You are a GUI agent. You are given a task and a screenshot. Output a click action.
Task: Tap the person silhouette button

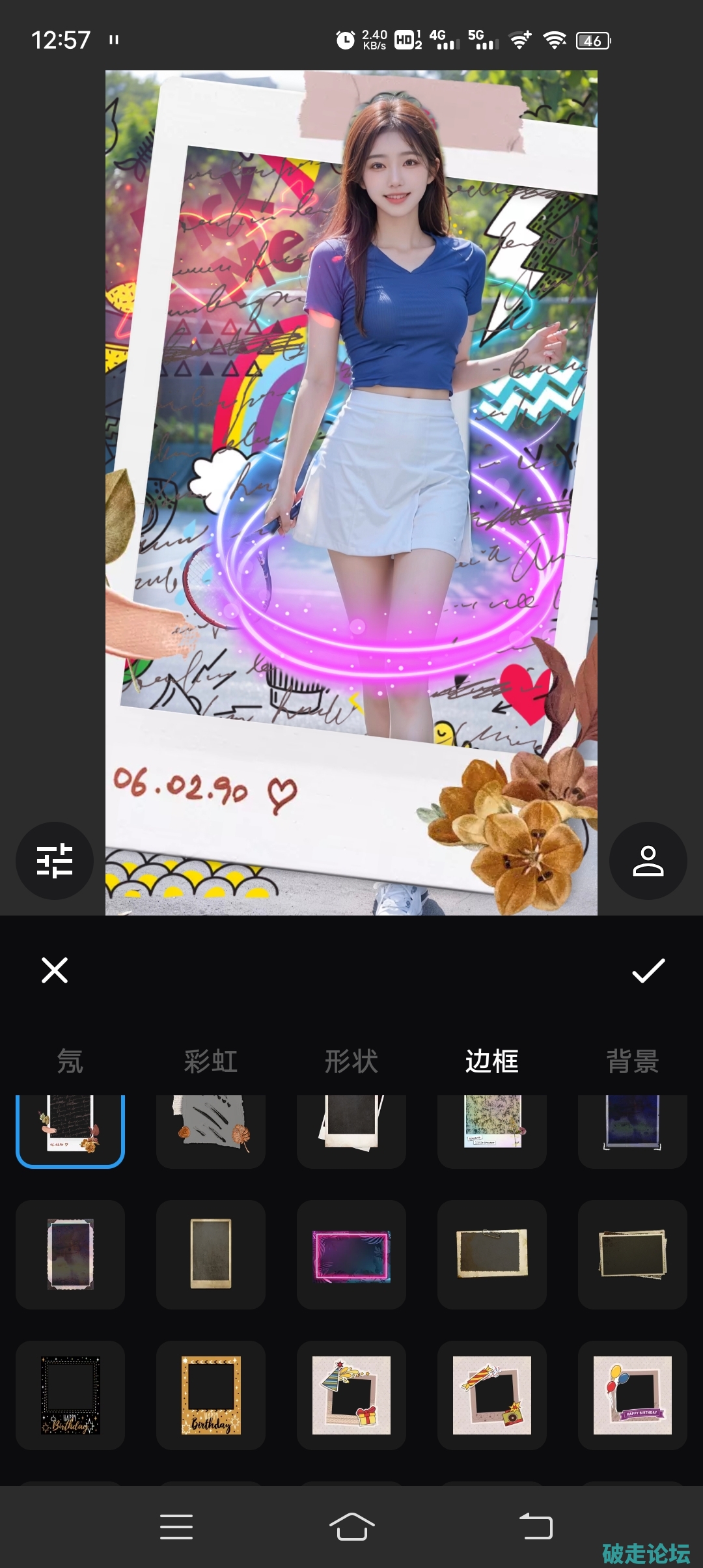tap(648, 861)
